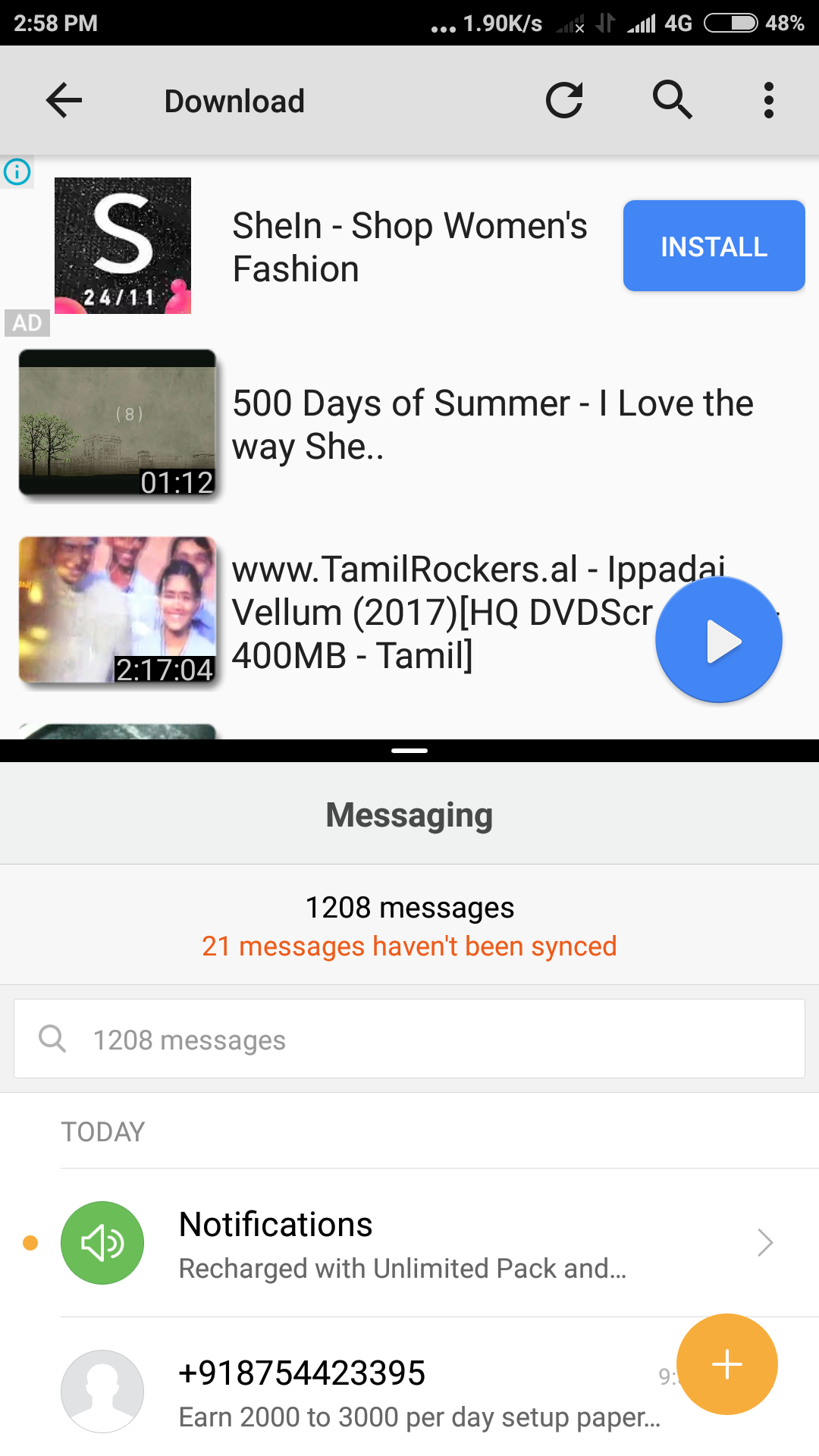Open the Notifications message thread
Image resolution: width=819 pixels, height=1456 pixels.
(425, 1244)
